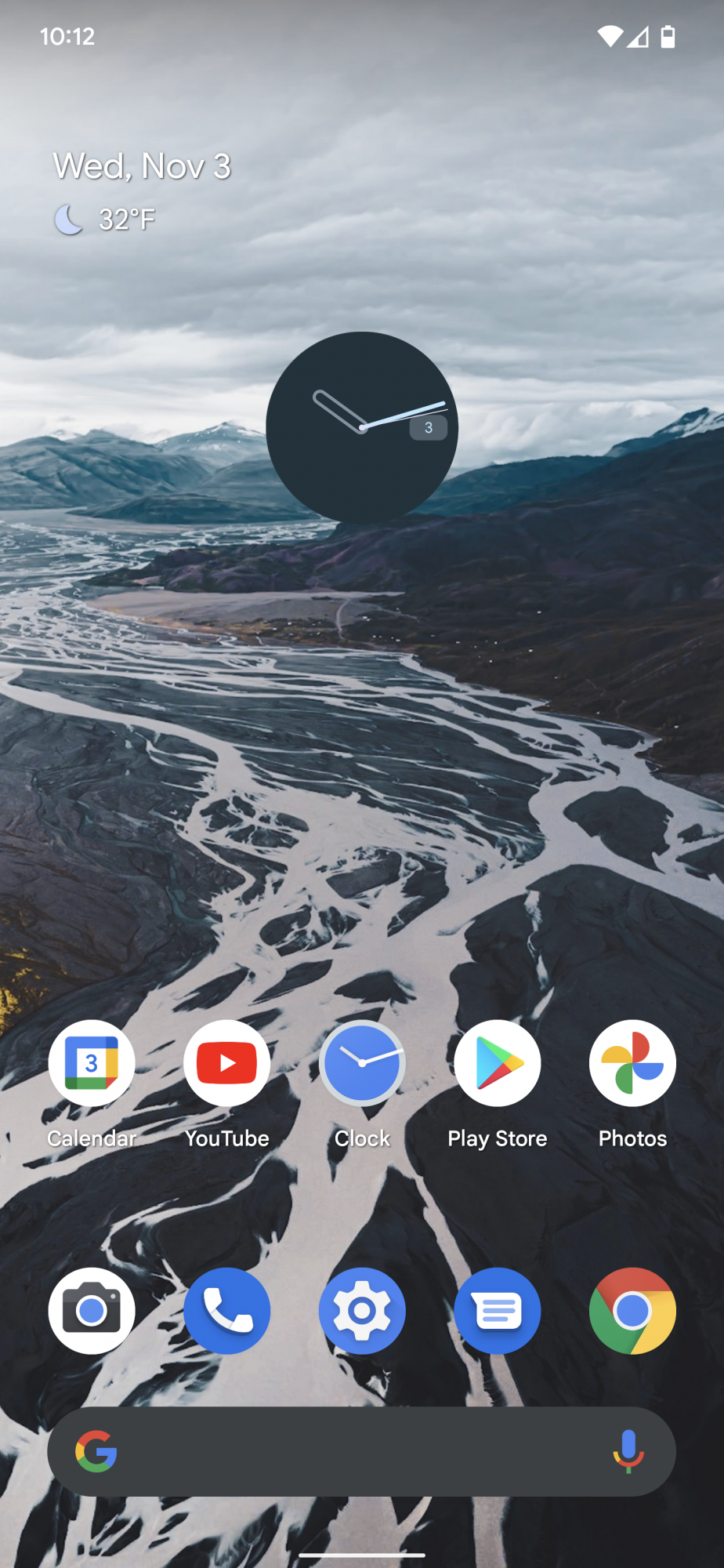Open the Calendar app
Screen dimensions: 724x1568
(92, 1063)
